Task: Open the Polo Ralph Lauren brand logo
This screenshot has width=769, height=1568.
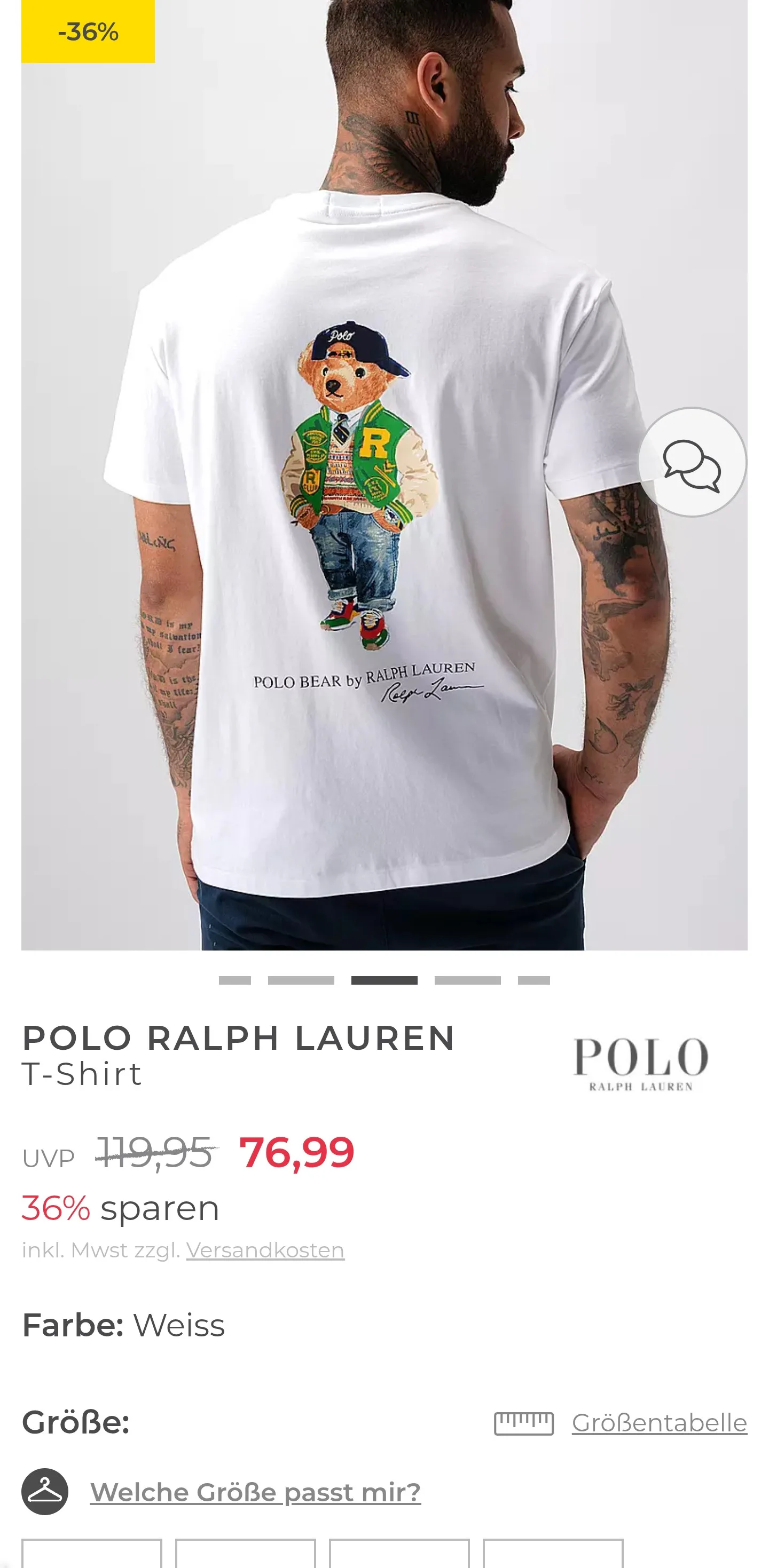Action: [x=640, y=1065]
